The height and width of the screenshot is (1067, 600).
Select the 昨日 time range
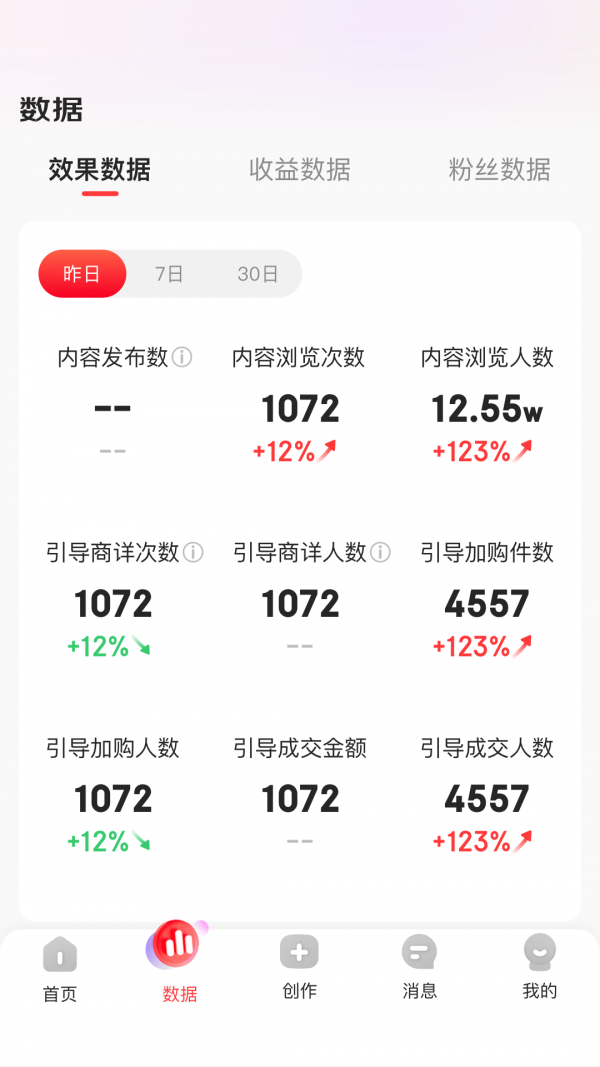click(x=82, y=274)
